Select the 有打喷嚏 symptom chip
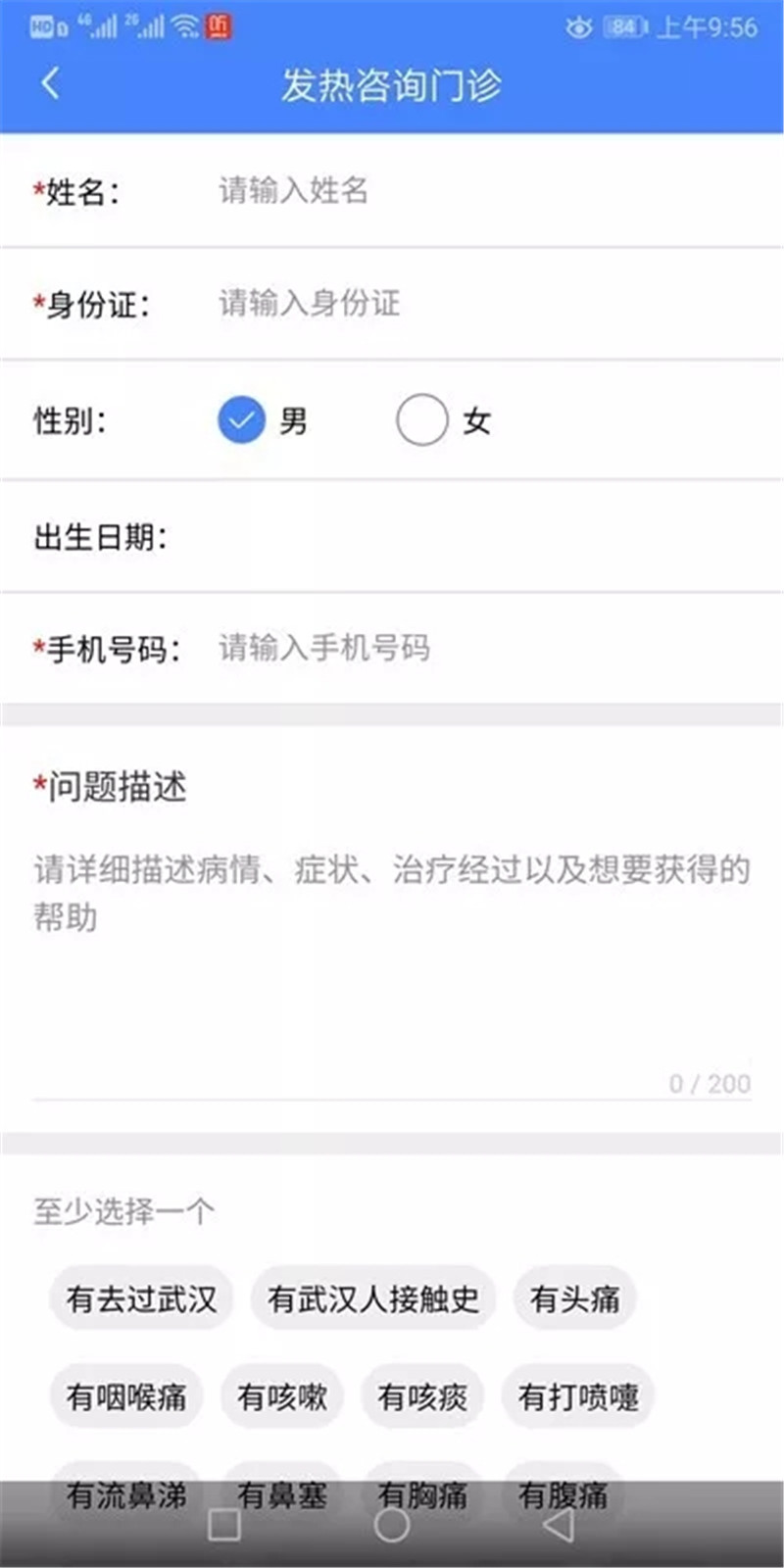784x1568 pixels. pos(578,1396)
